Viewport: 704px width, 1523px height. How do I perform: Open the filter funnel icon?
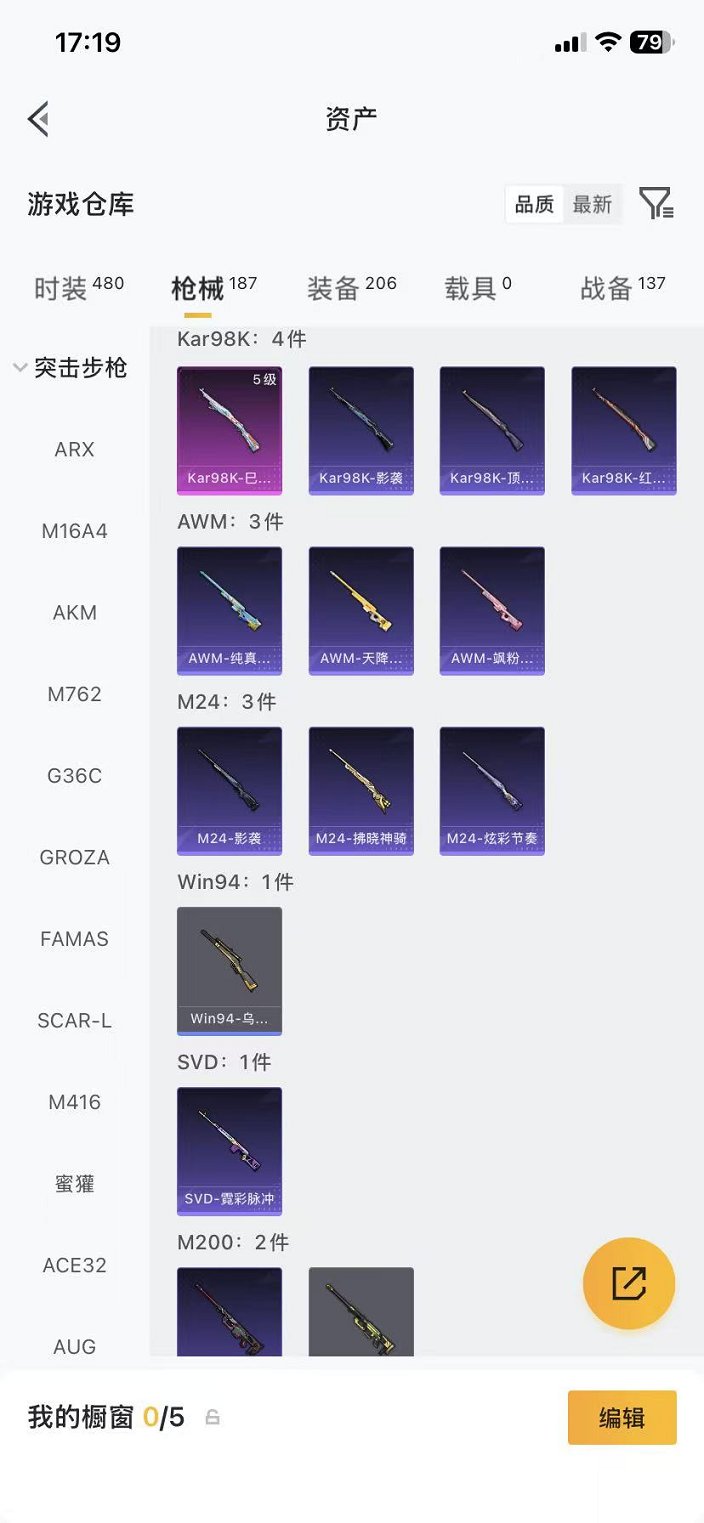point(656,203)
